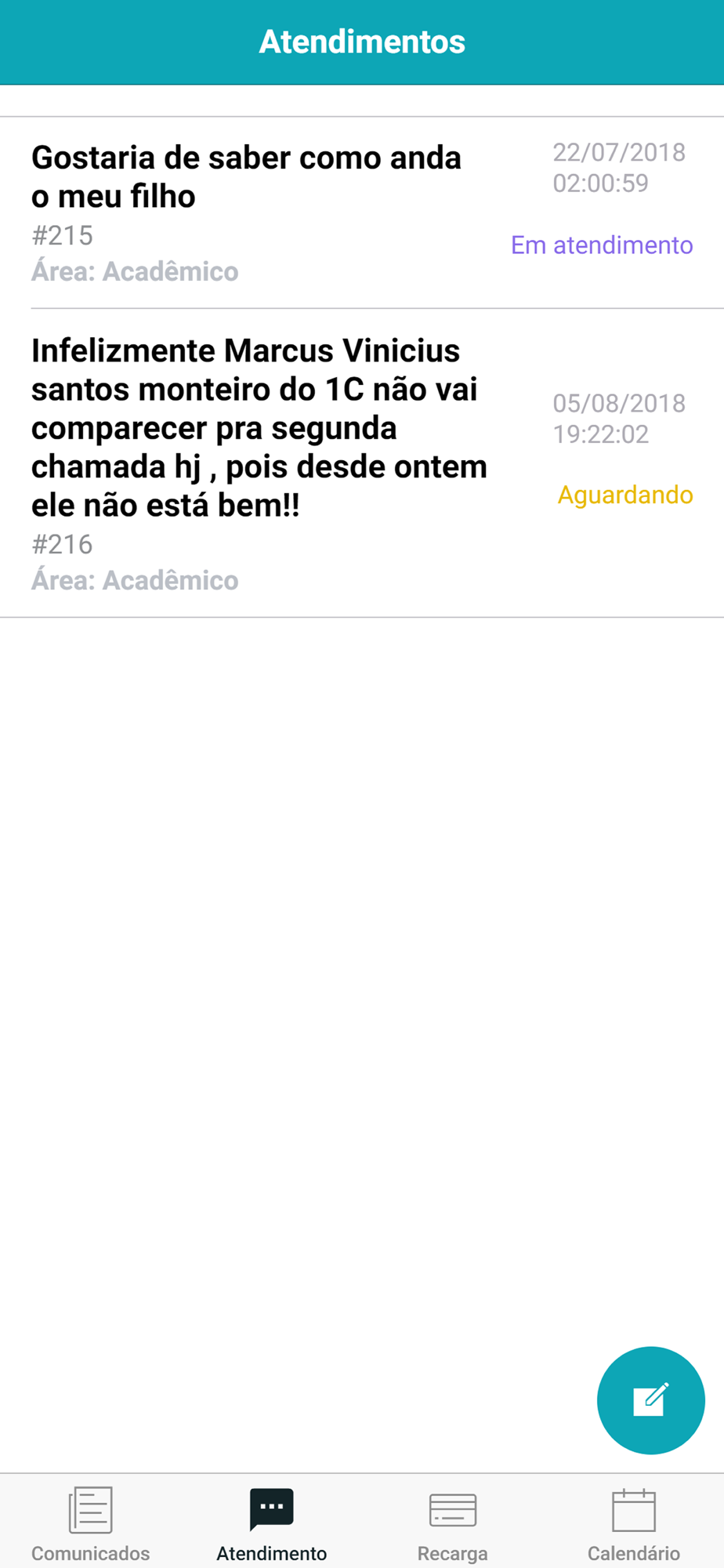Screen dimensions: 724x1568
Task: Switch to the Comunicados tab
Action: (x=90, y=1523)
